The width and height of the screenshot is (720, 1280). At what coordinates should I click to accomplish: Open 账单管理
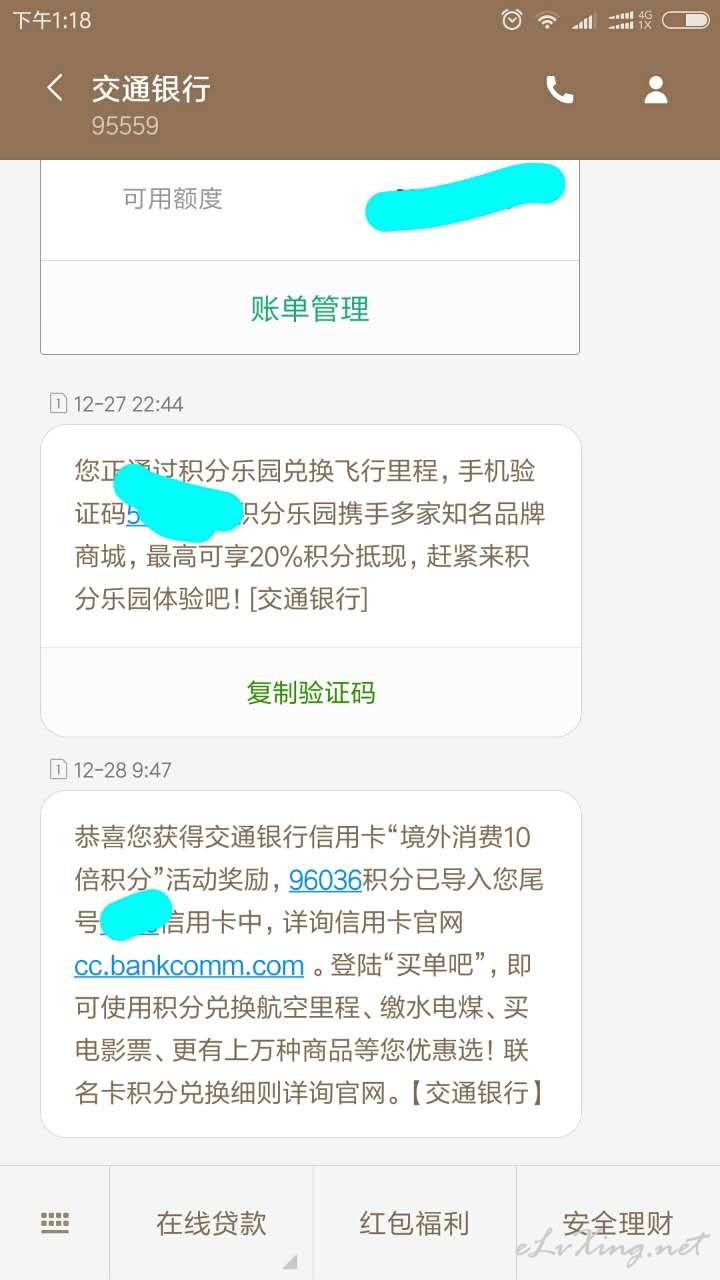tap(310, 308)
